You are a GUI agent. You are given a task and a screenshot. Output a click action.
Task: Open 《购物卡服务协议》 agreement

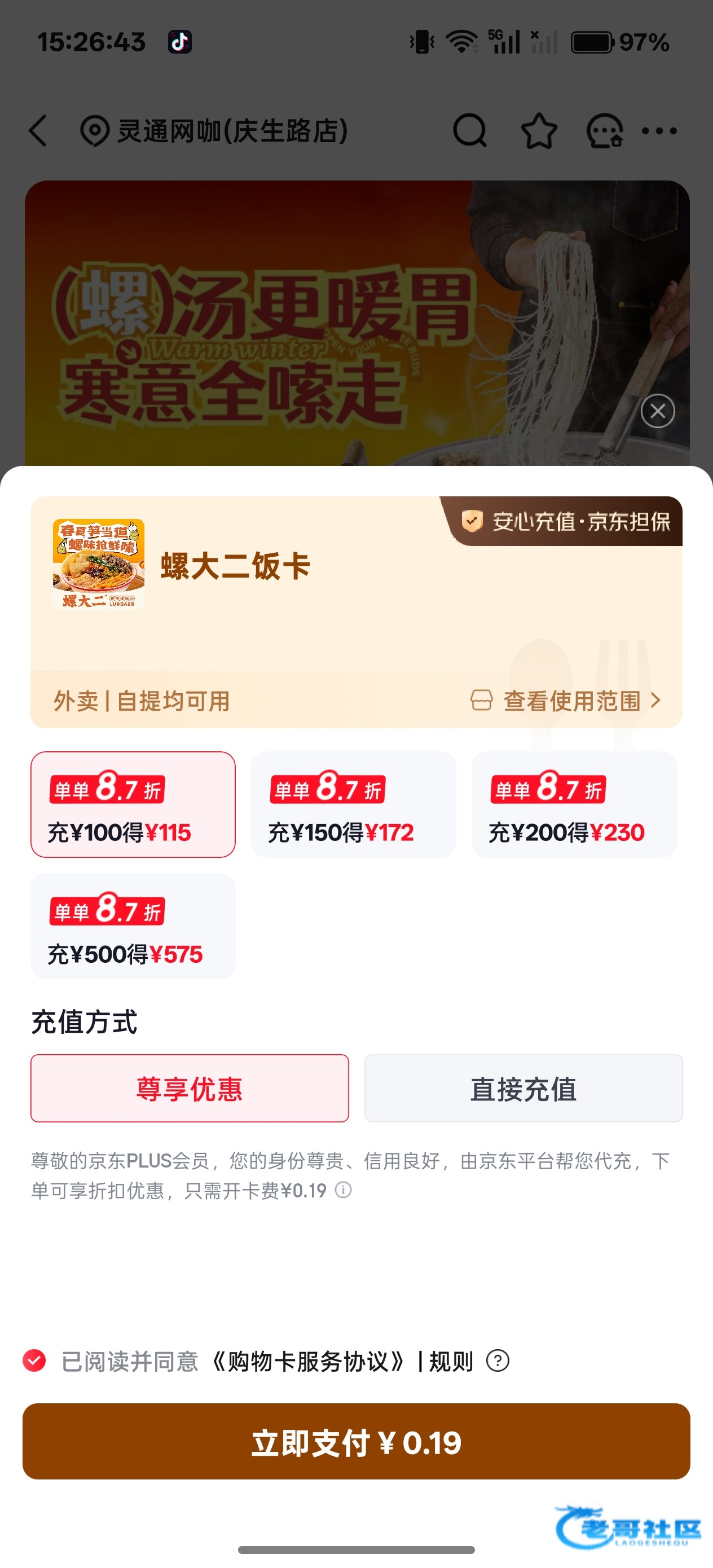tap(307, 1361)
